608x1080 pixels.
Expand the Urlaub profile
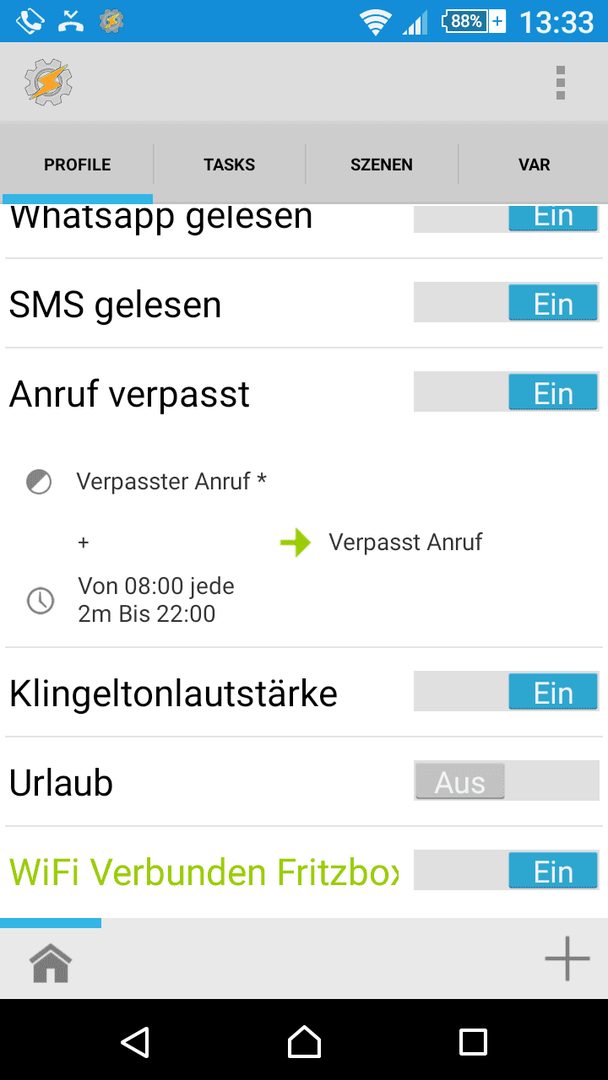pos(61,783)
